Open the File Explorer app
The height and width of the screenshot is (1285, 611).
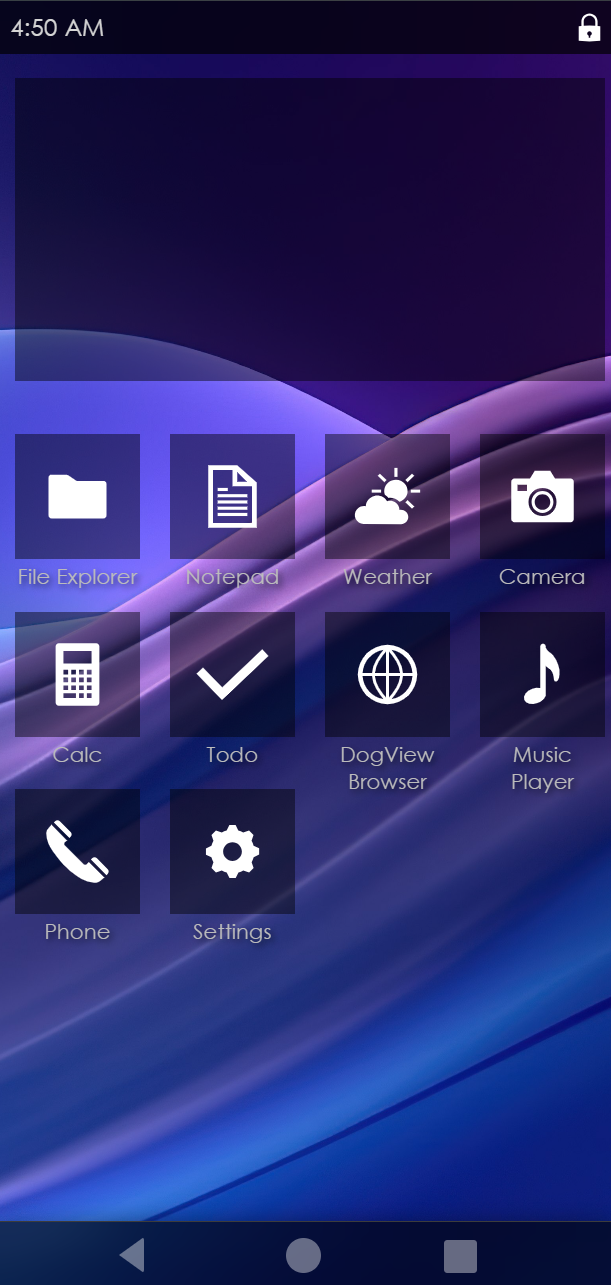coord(77,496)
